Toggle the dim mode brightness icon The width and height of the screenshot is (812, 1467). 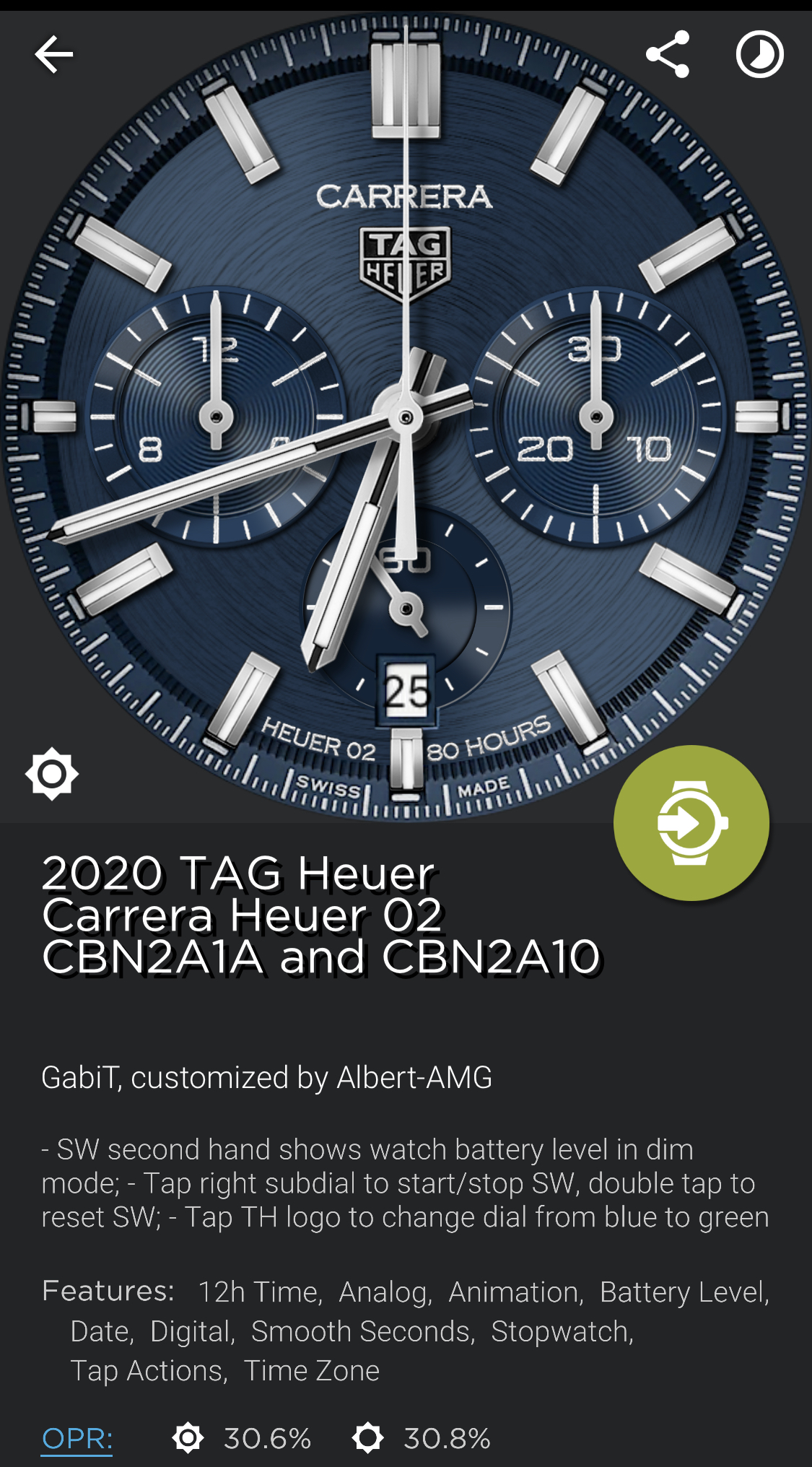click(x=52, y=774)
